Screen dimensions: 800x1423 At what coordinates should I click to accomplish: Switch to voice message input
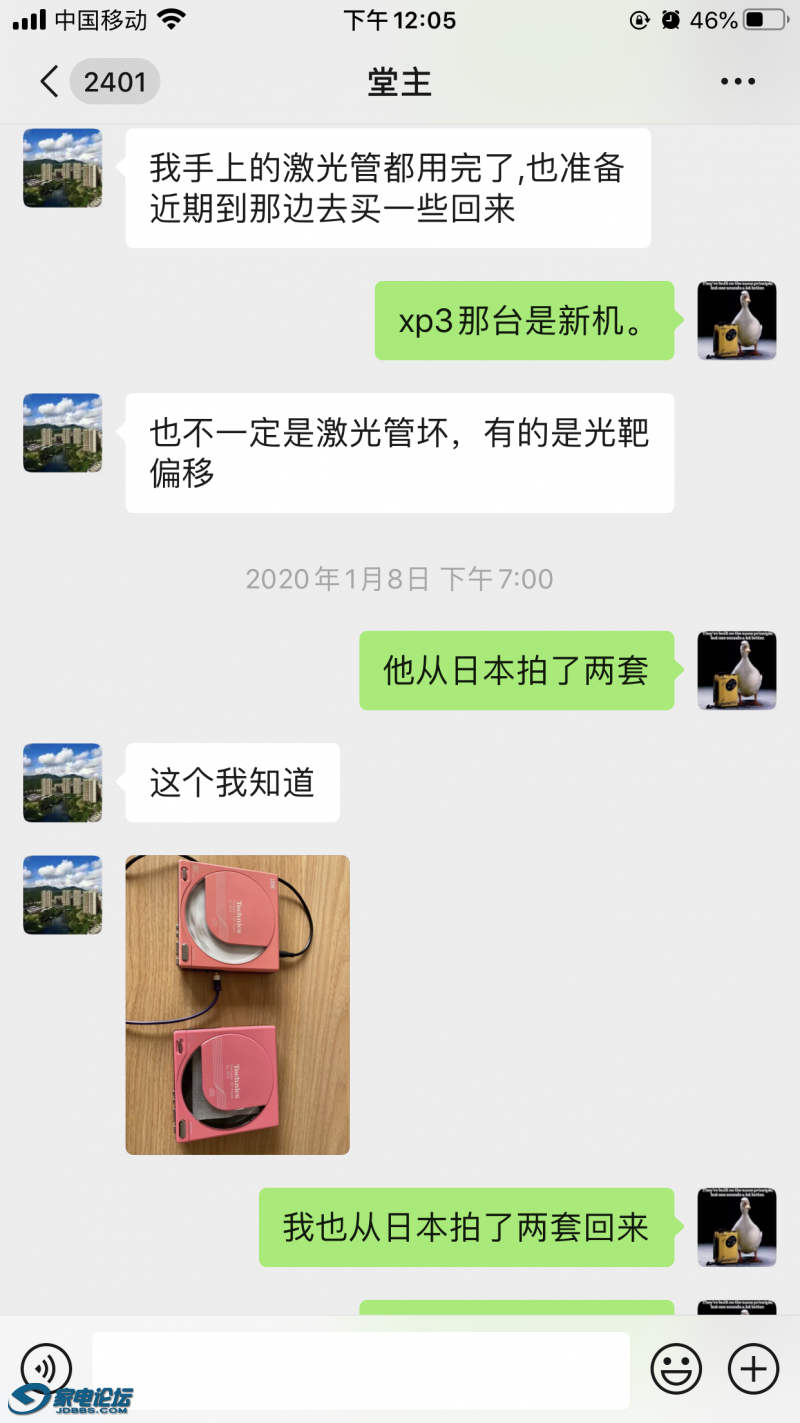pyautogui.click(x=46, y=1369)
